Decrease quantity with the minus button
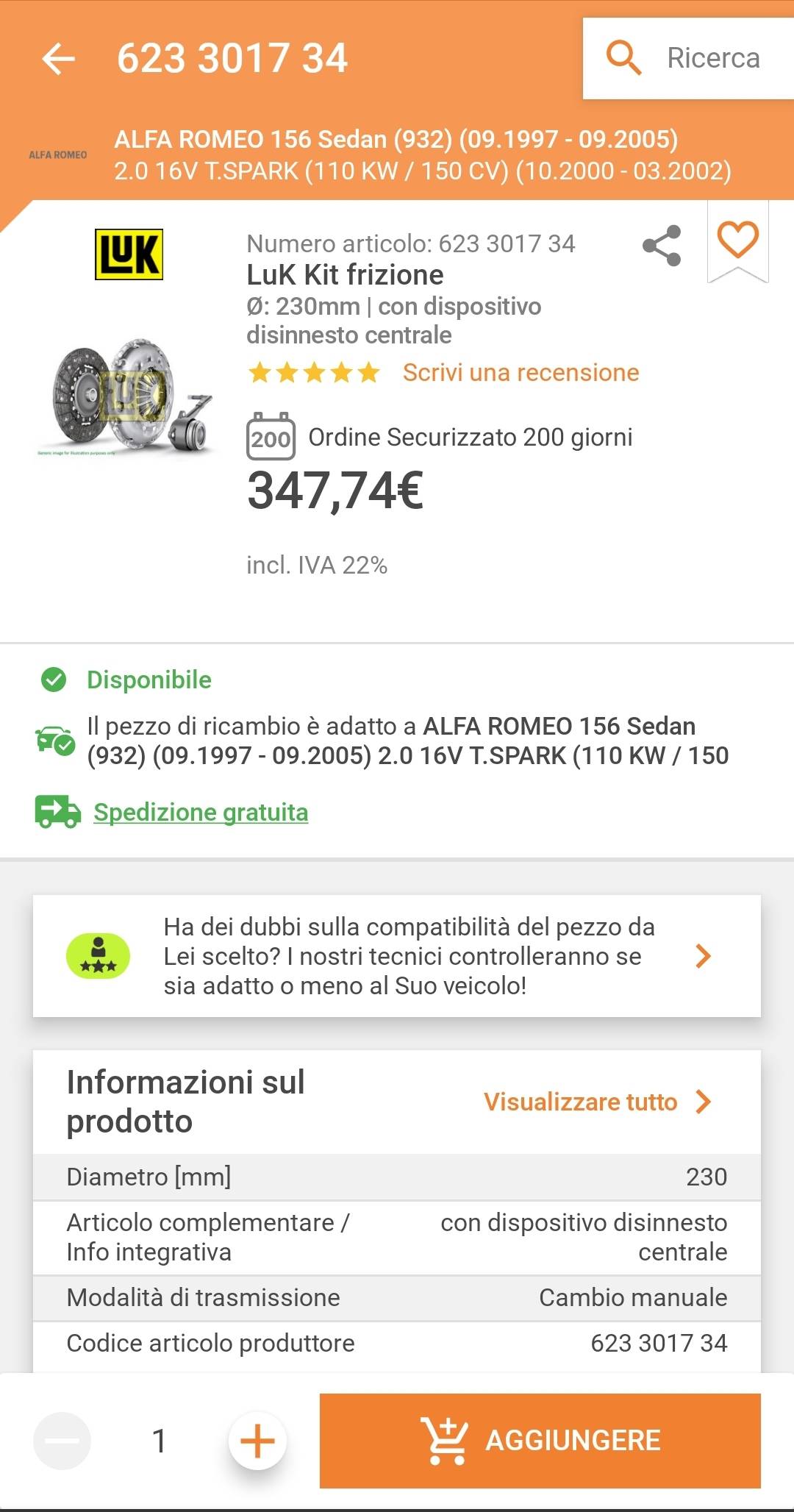 [62, 1441]
